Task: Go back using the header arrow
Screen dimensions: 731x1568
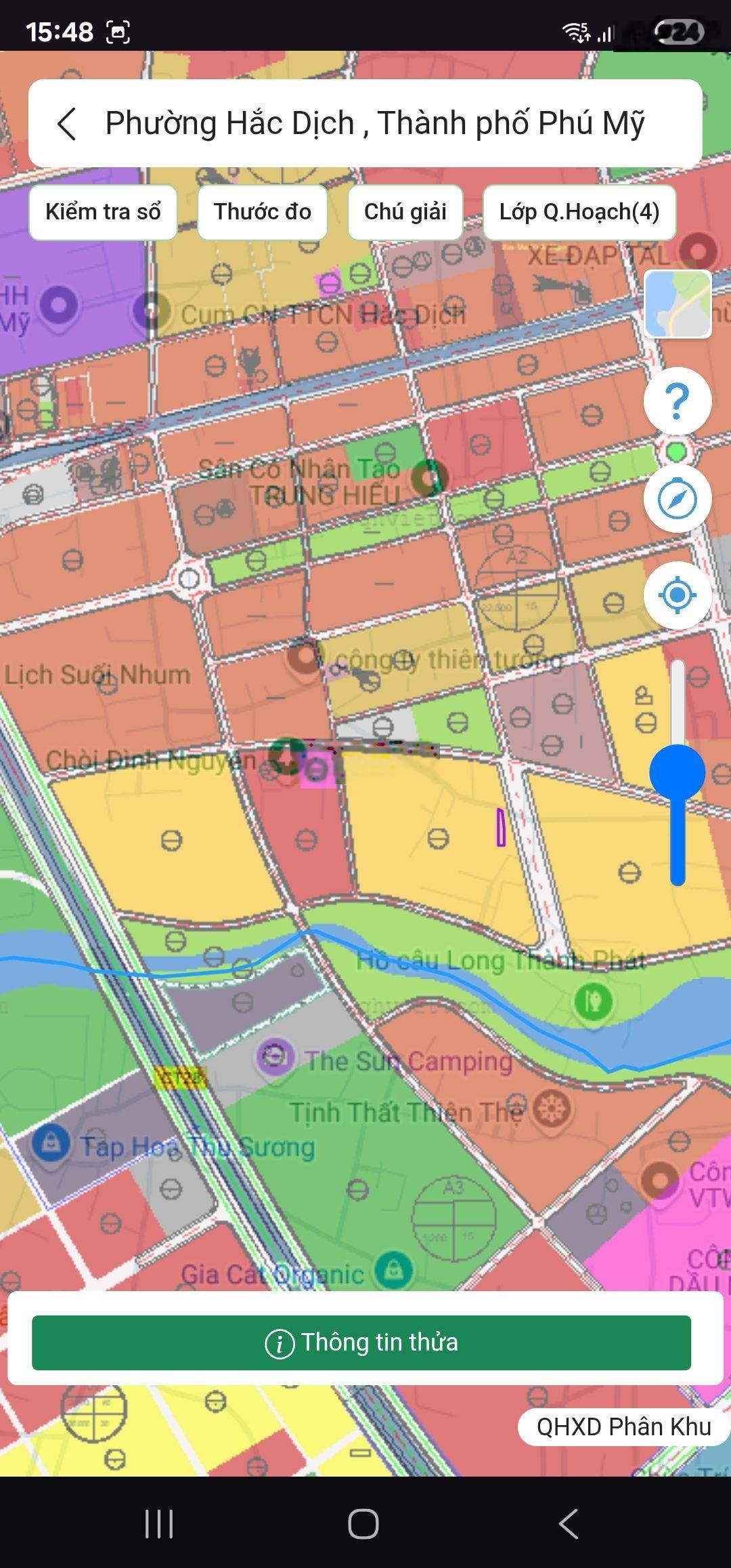Action: tap(67, 124)
